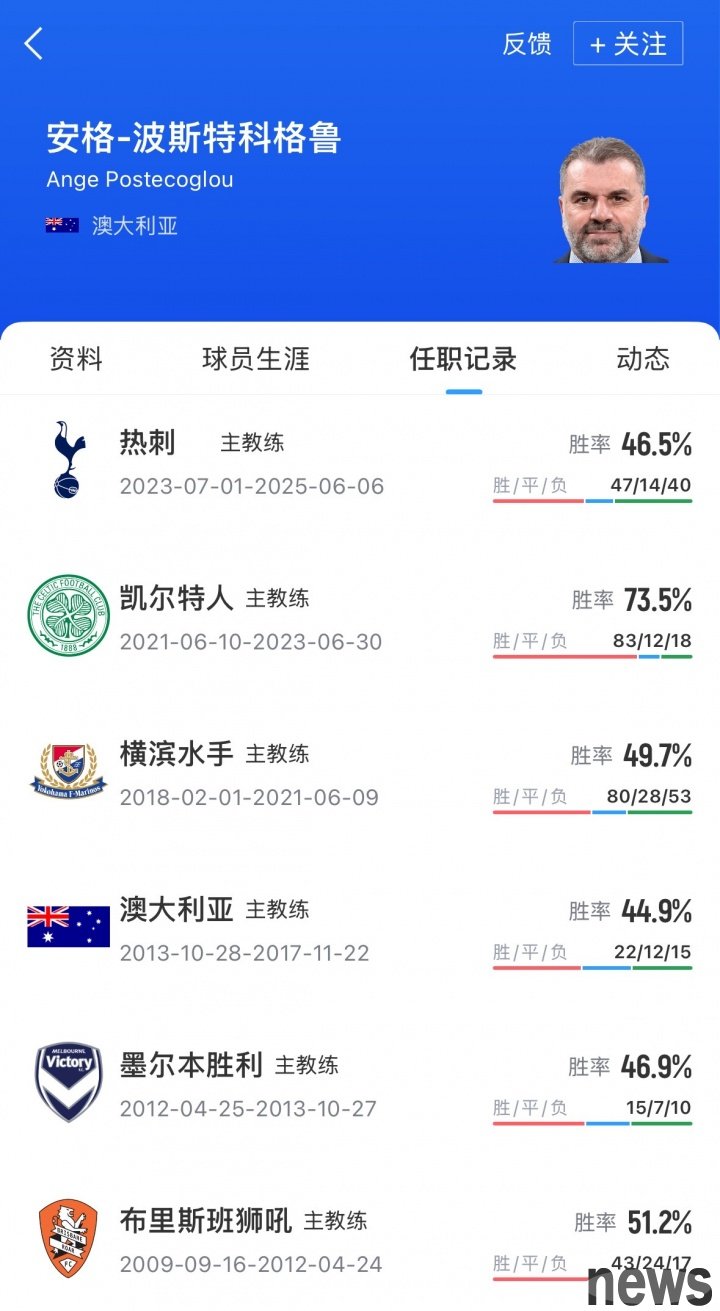Switch to the 球员生涯 tab
The width and height of the screenshot is (720, 1311).
(x=256, y=359)
